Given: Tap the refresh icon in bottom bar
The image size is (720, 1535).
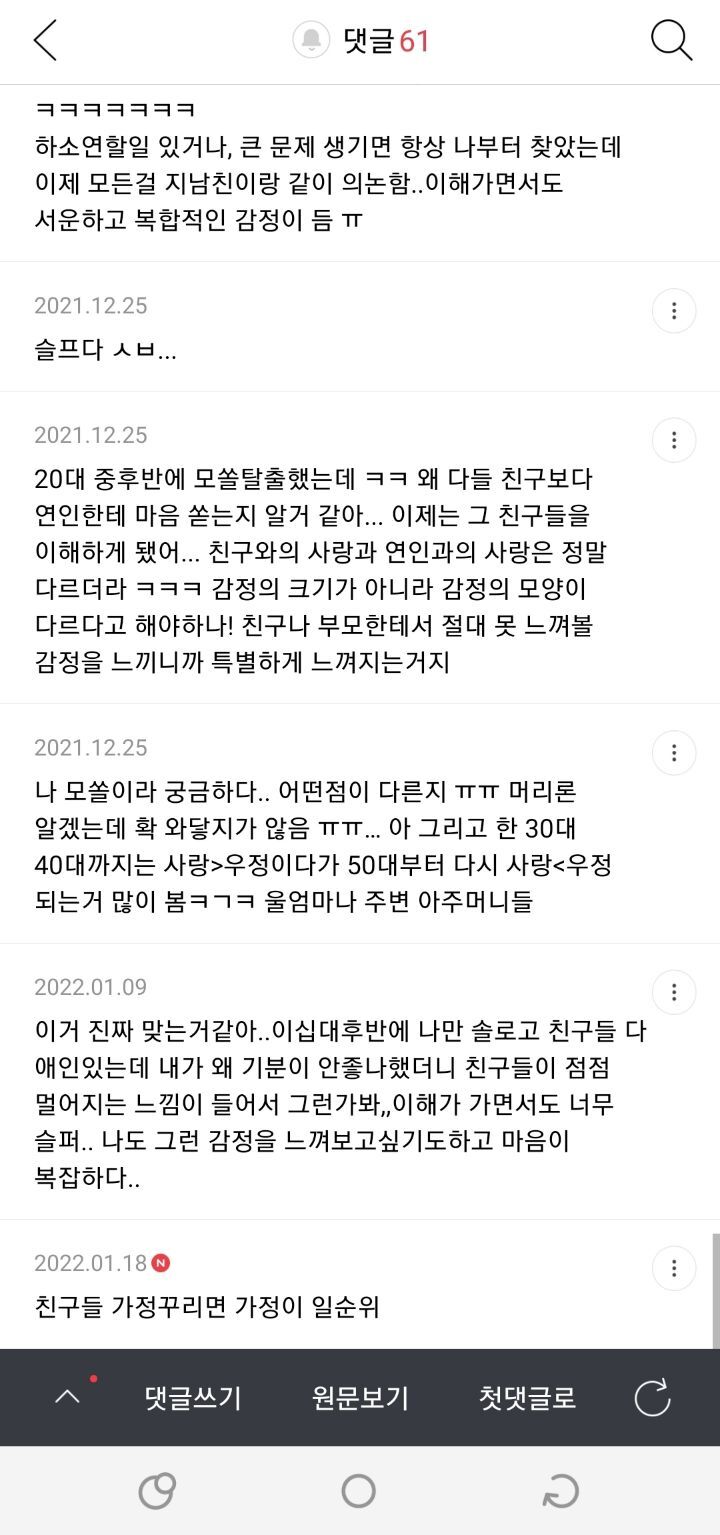Looking at the screenshot, I should 653,1399.
